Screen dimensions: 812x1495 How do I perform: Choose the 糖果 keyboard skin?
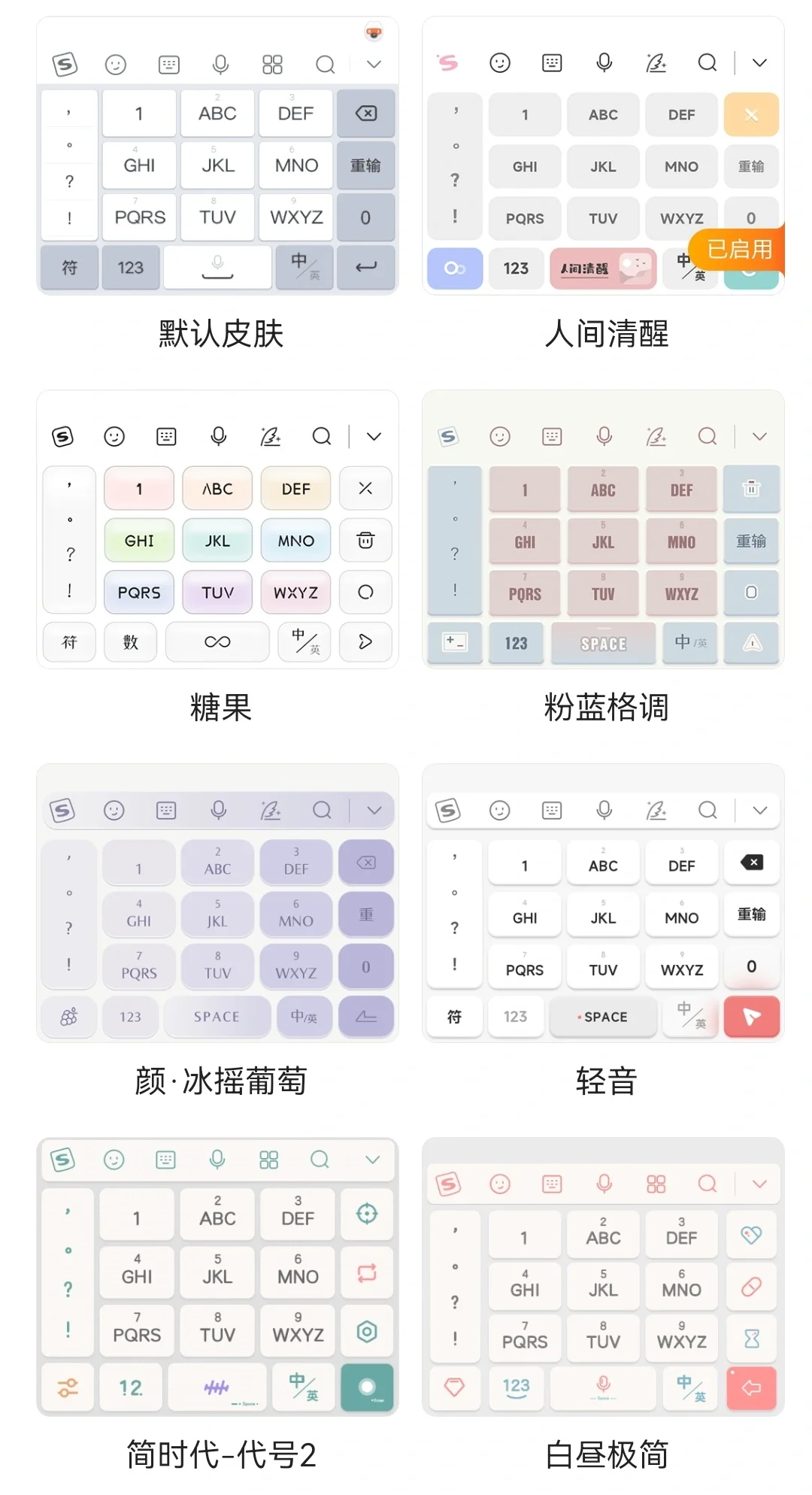click(217, 529)
